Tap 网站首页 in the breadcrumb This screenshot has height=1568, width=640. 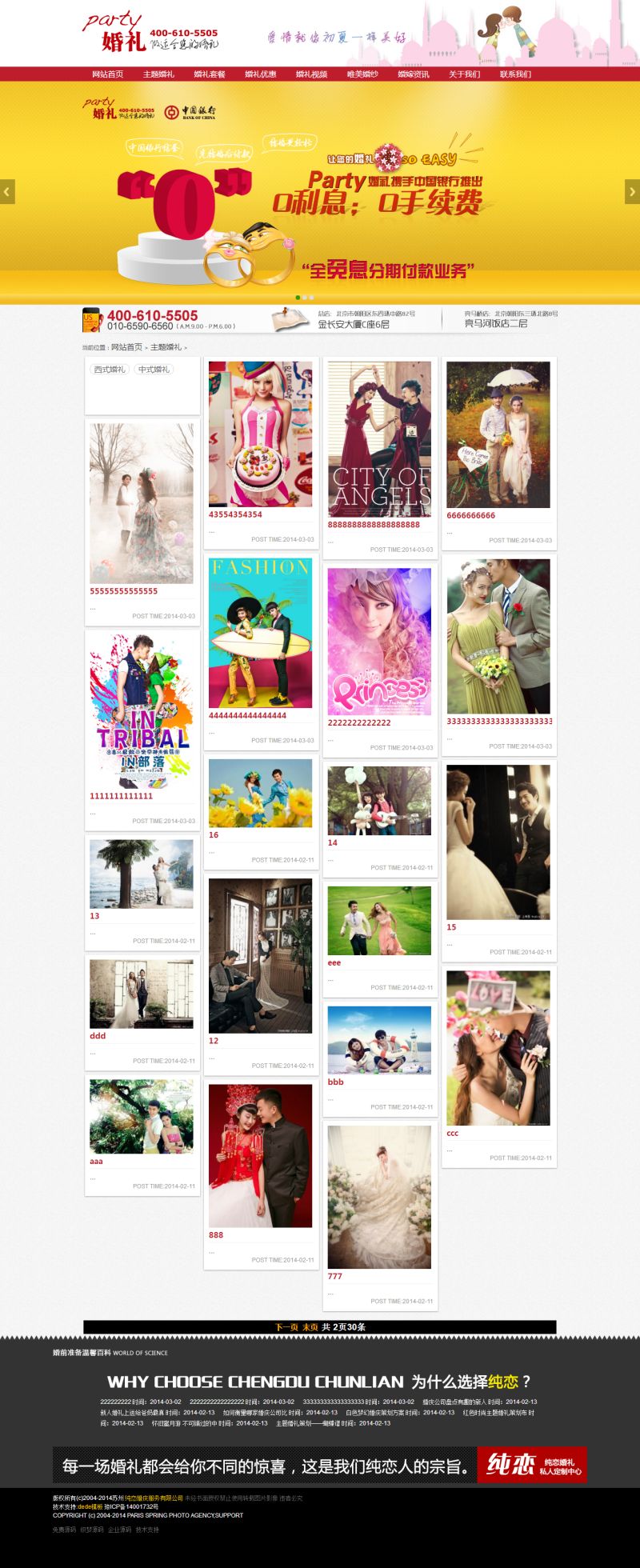click(x=126, y=347)
